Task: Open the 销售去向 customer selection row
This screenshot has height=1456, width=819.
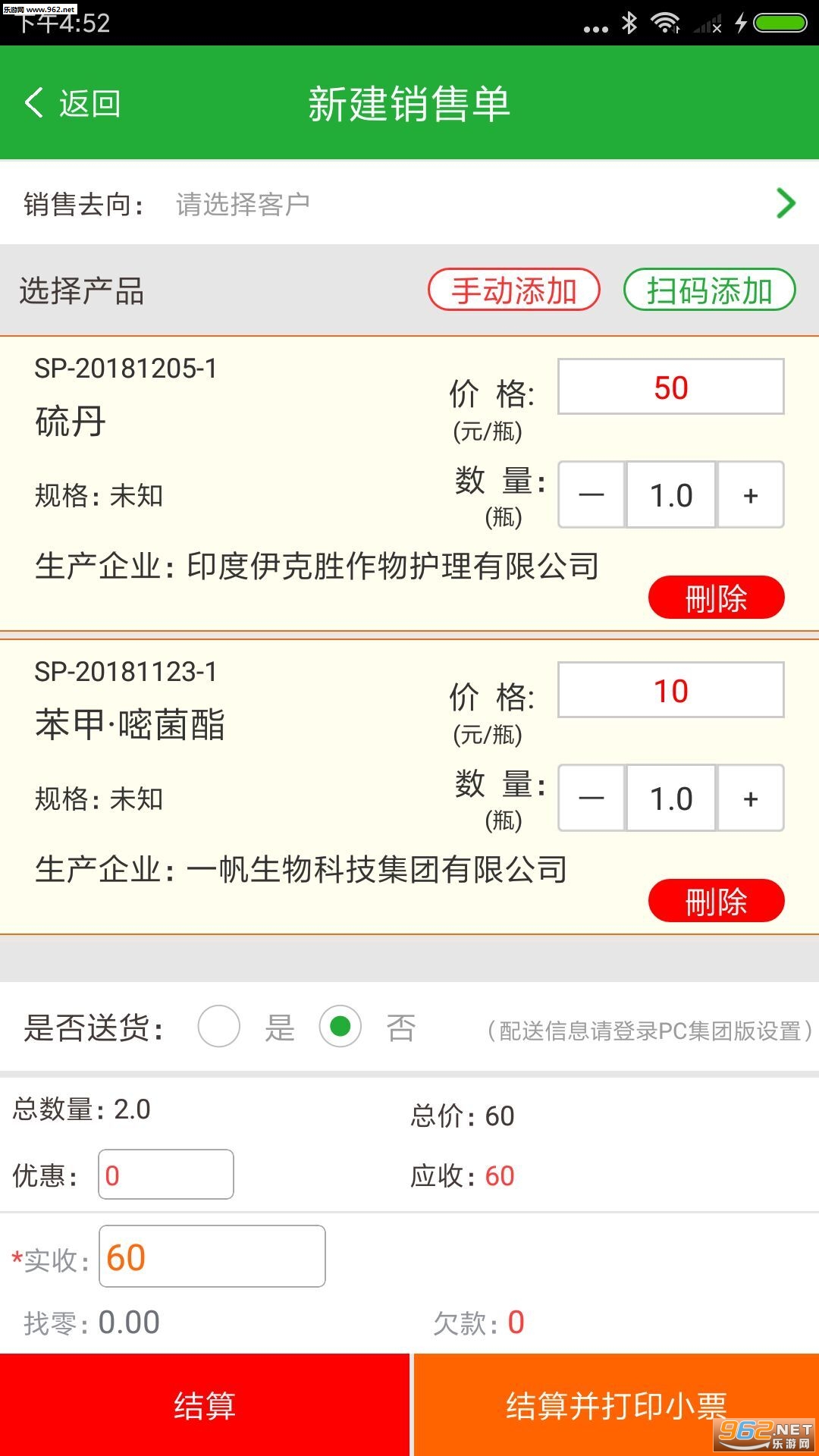Action: coord(409,203)
